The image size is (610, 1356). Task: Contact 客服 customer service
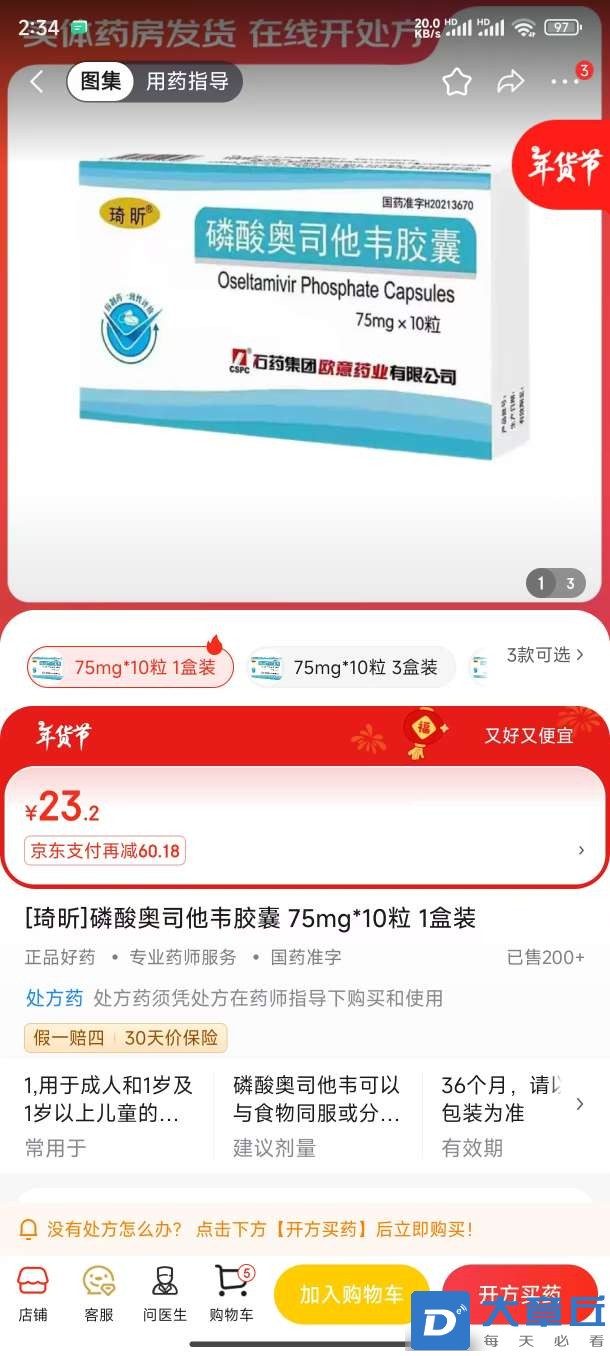point(99,1294)
